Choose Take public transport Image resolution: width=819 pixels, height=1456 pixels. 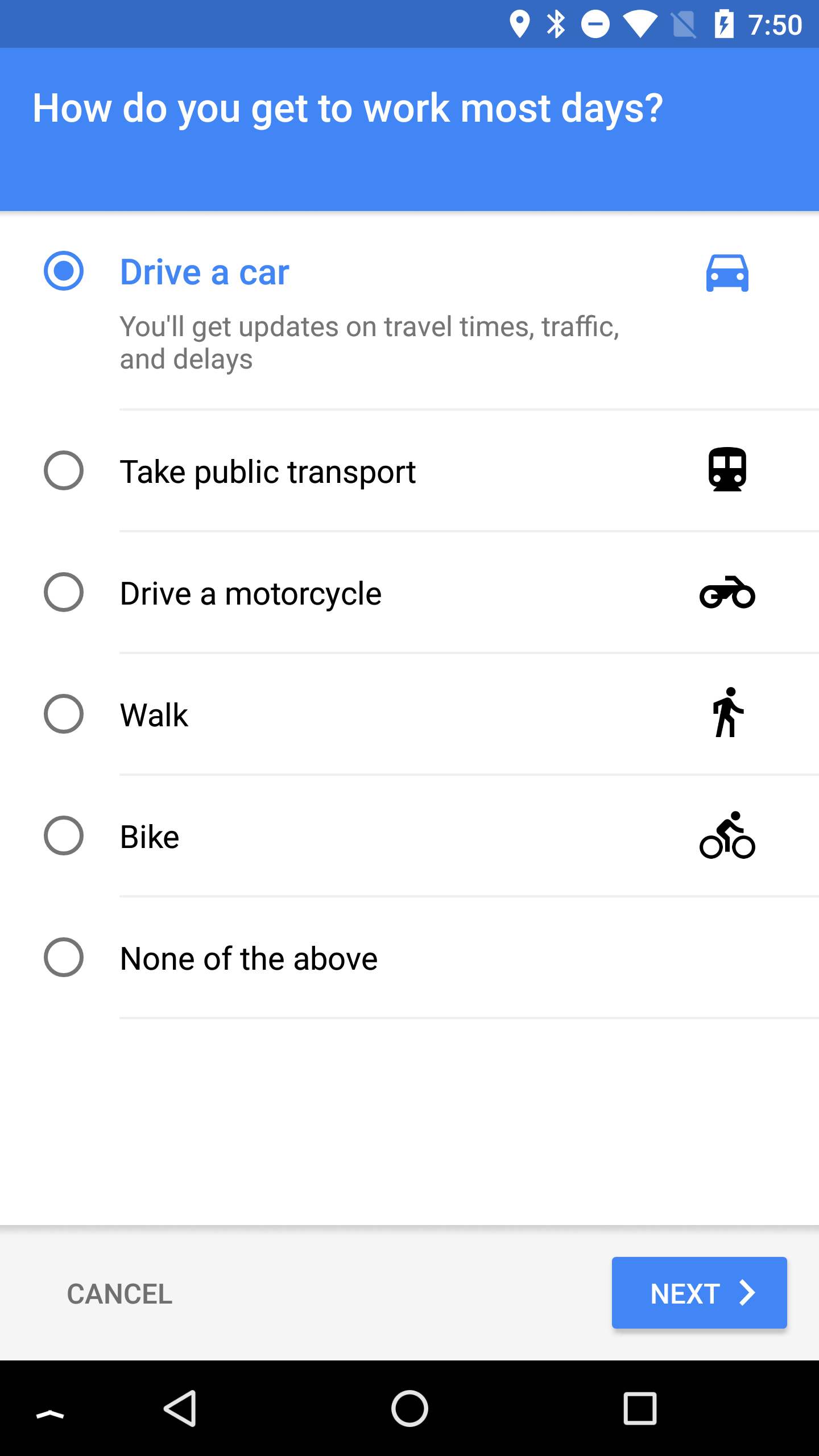tap(64, 471)
